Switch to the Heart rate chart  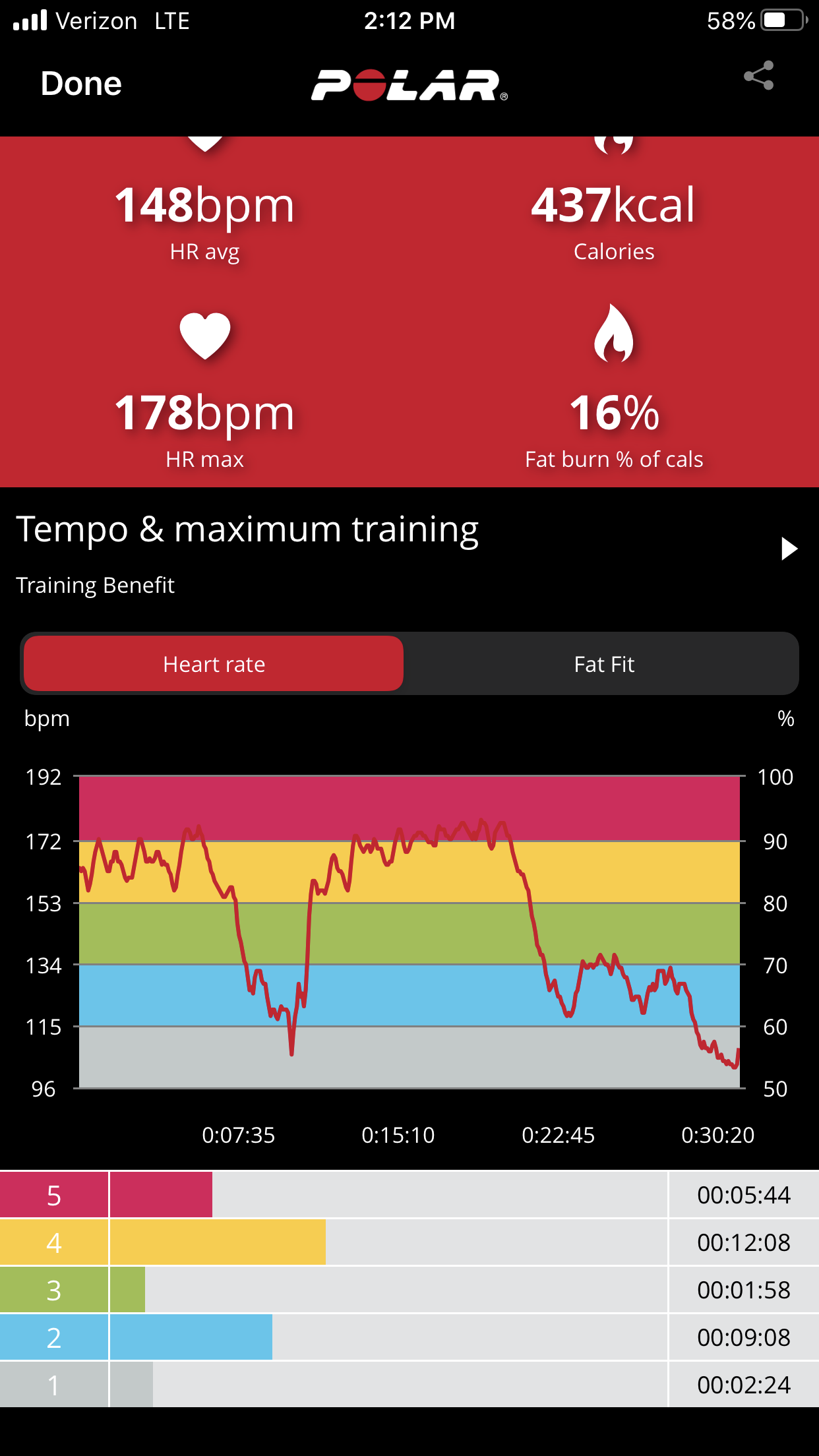(x=214, y=664)
